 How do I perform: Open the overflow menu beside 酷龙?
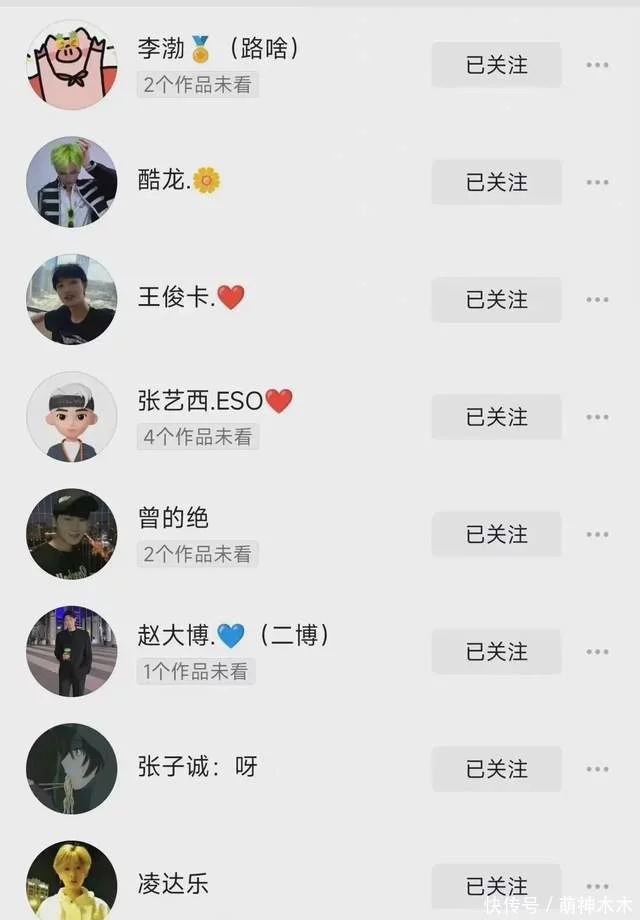pyautogui.click(x=597, y=182)
